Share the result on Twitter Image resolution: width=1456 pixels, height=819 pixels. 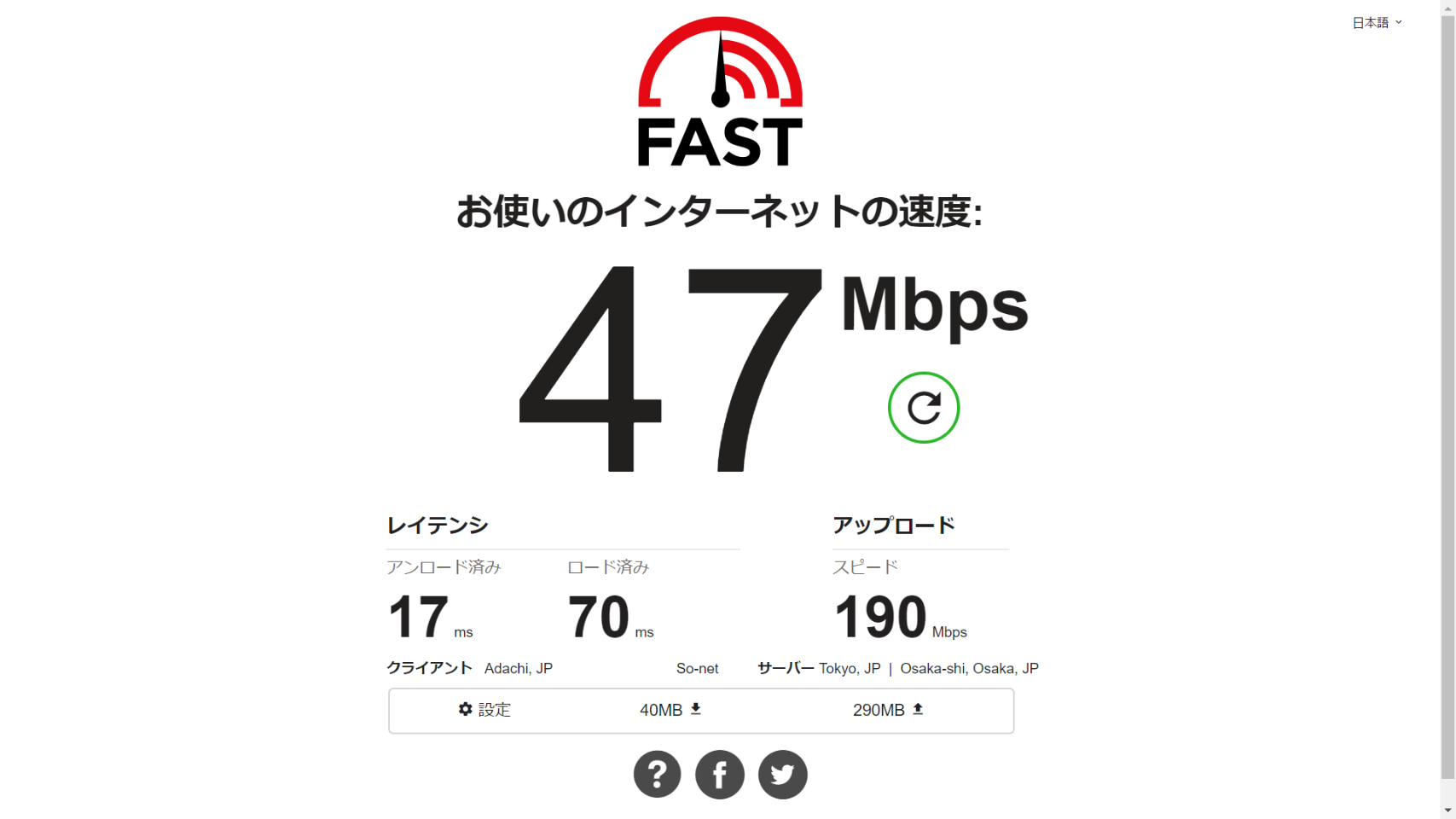tap(782, 775)
